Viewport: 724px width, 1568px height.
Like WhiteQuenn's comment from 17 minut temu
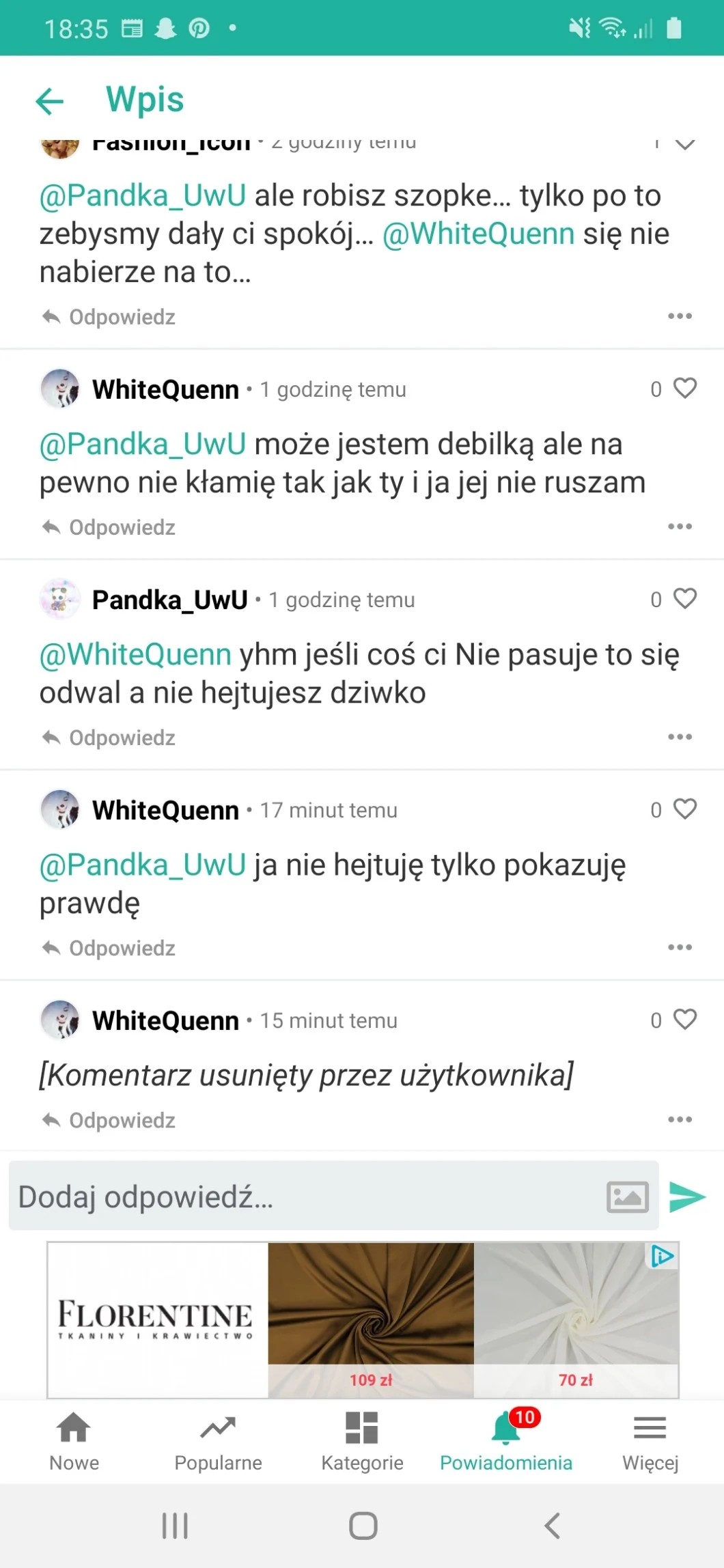684,809
